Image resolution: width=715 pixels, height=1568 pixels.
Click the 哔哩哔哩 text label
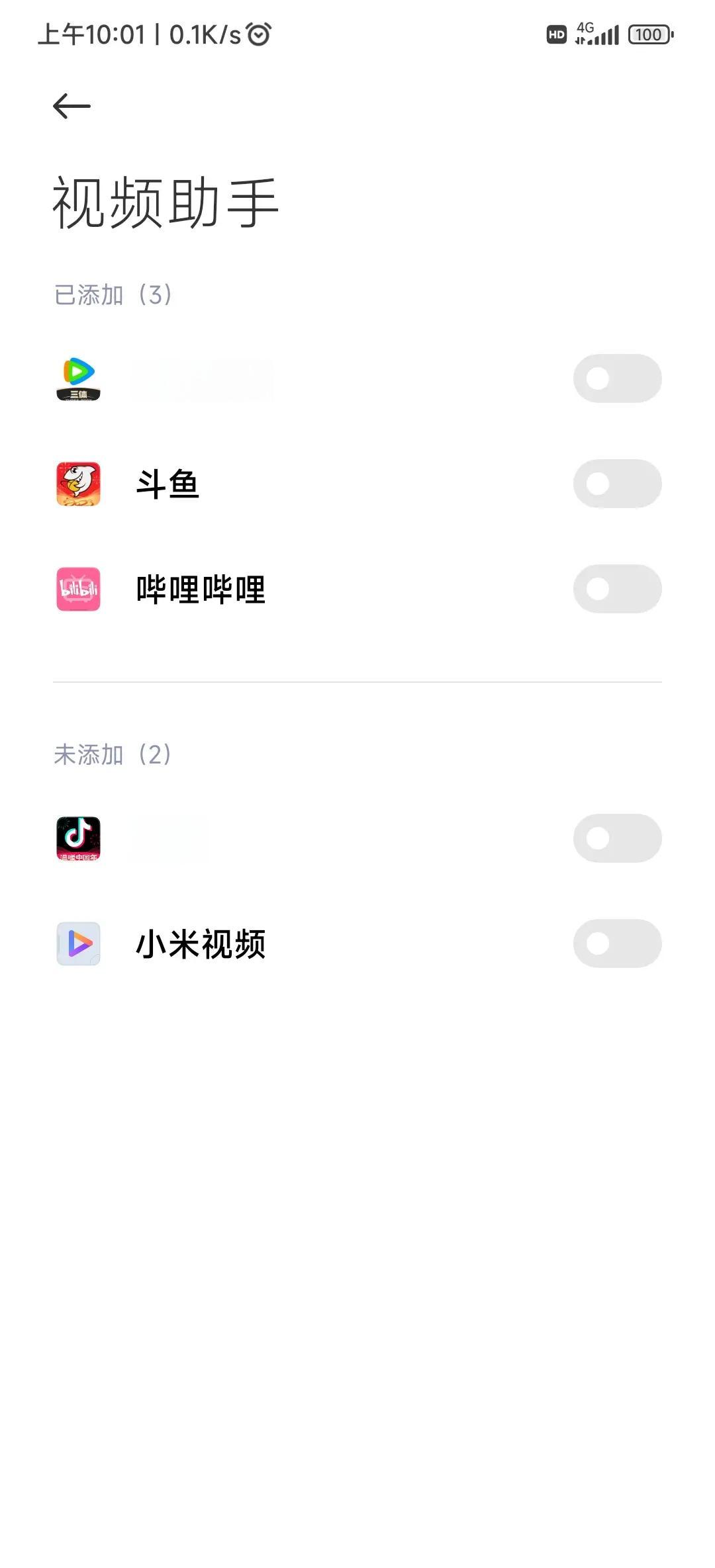tap(202, 589)
